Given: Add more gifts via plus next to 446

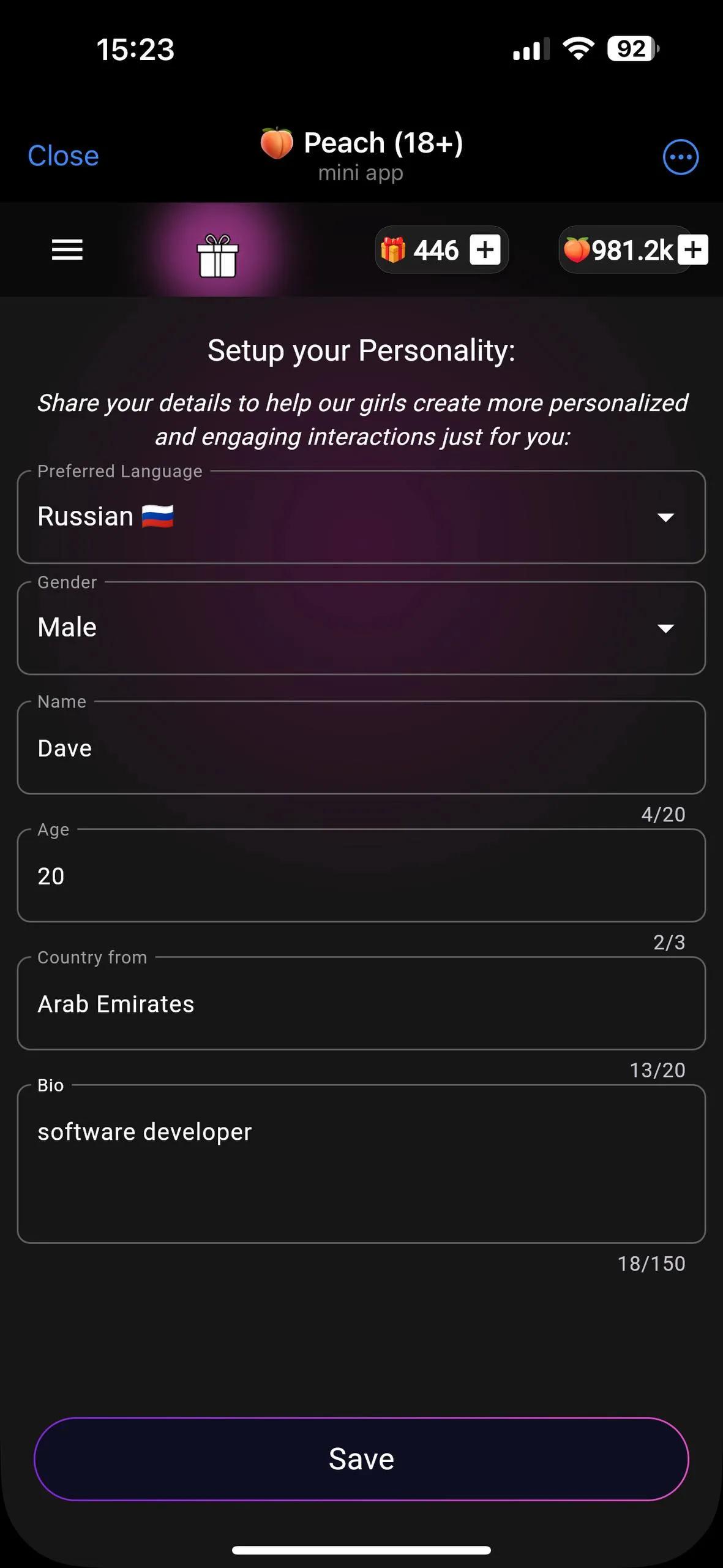Looking at the screenshot, I should (485, 250).
